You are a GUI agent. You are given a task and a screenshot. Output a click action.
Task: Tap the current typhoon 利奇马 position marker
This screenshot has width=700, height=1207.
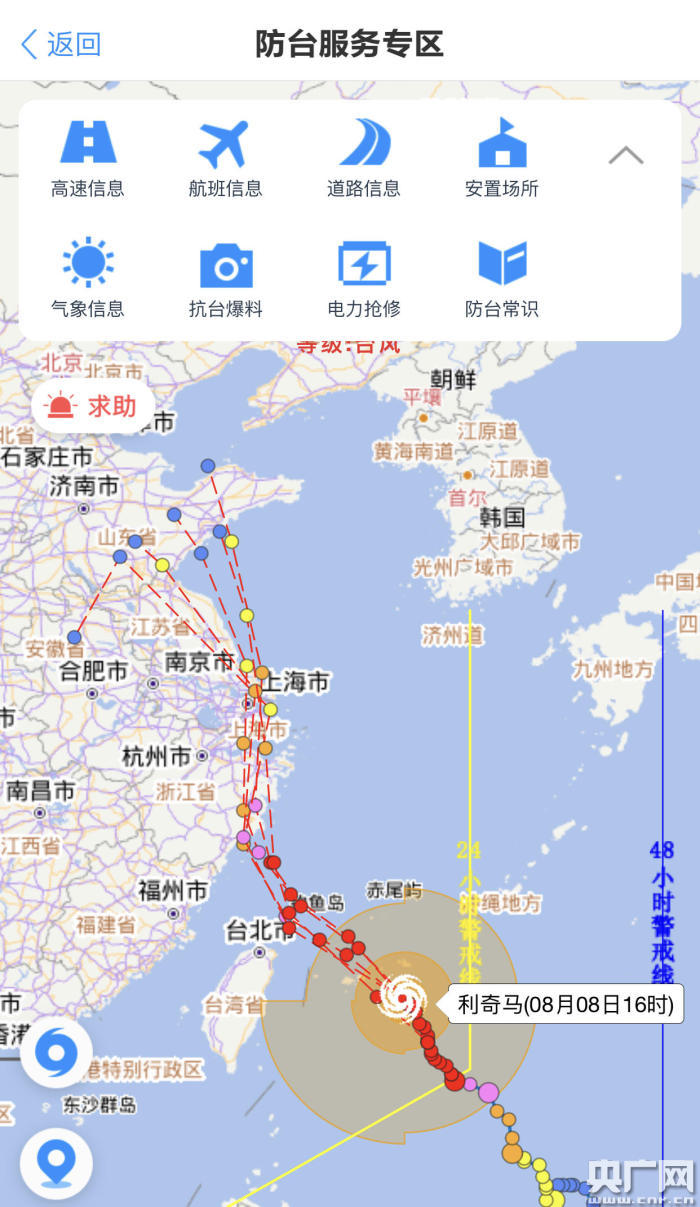402,998
